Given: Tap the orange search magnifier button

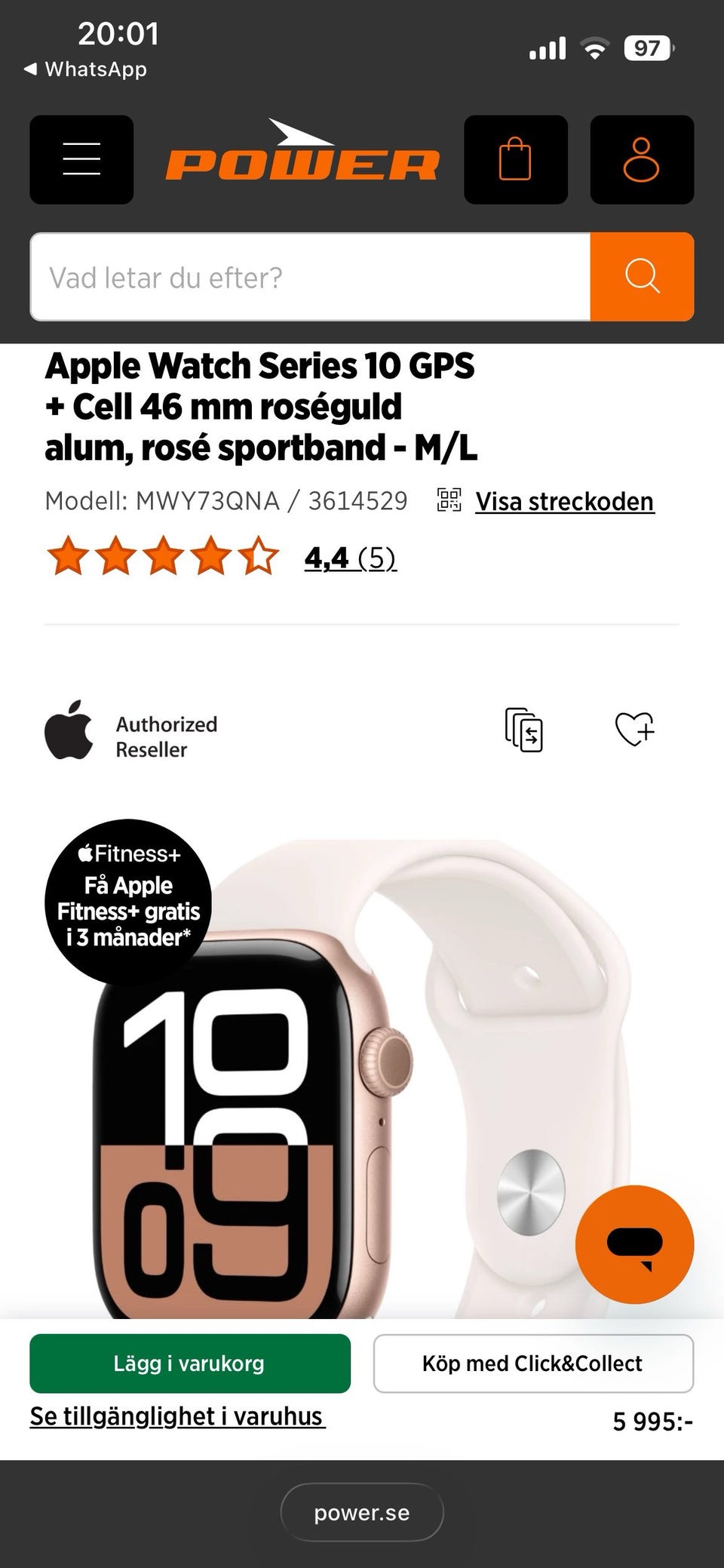Looking at the screenshot, I should click(643, 277).
